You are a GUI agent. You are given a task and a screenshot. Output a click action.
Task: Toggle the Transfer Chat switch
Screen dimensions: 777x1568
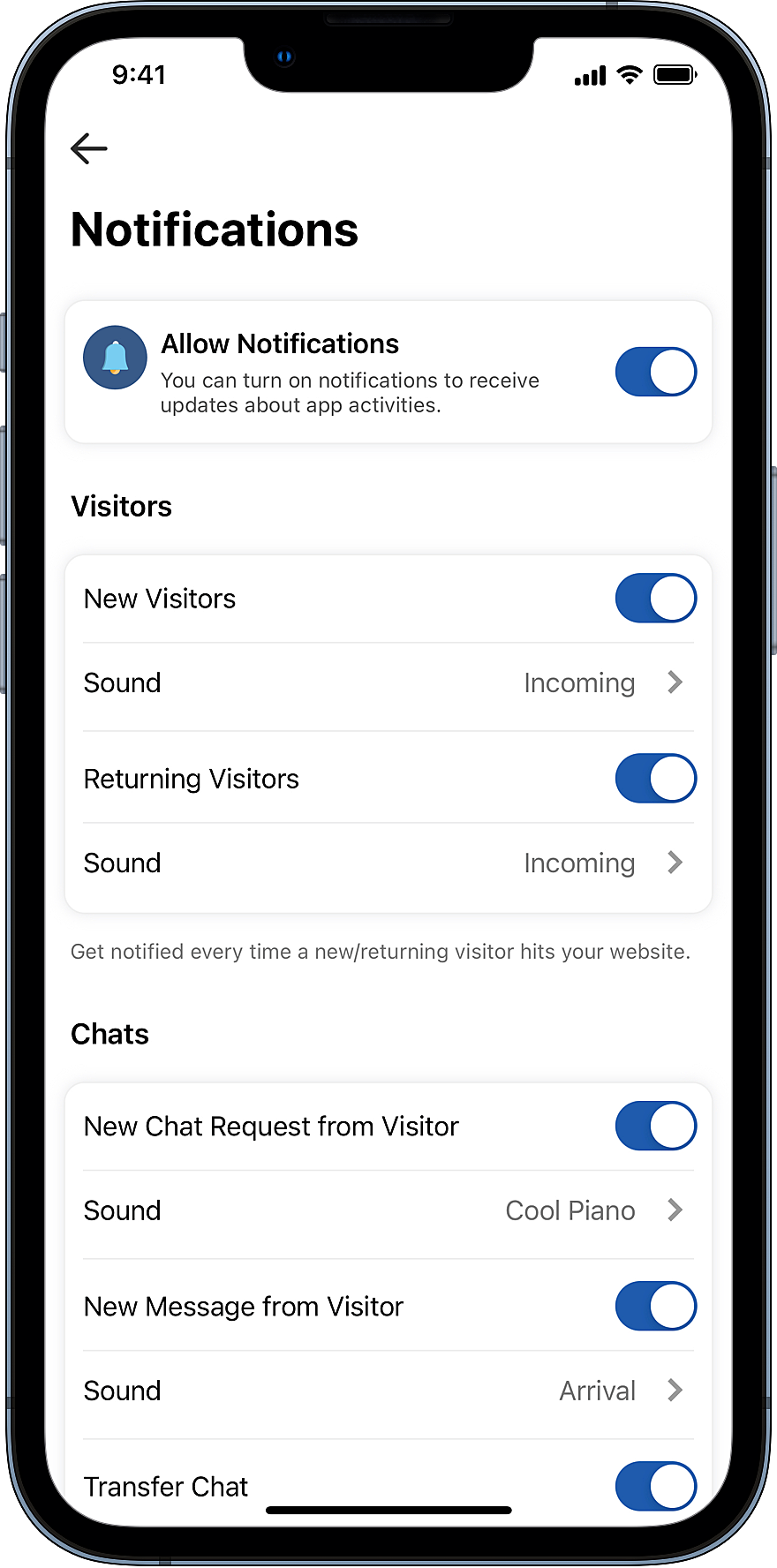[656, 1486]
